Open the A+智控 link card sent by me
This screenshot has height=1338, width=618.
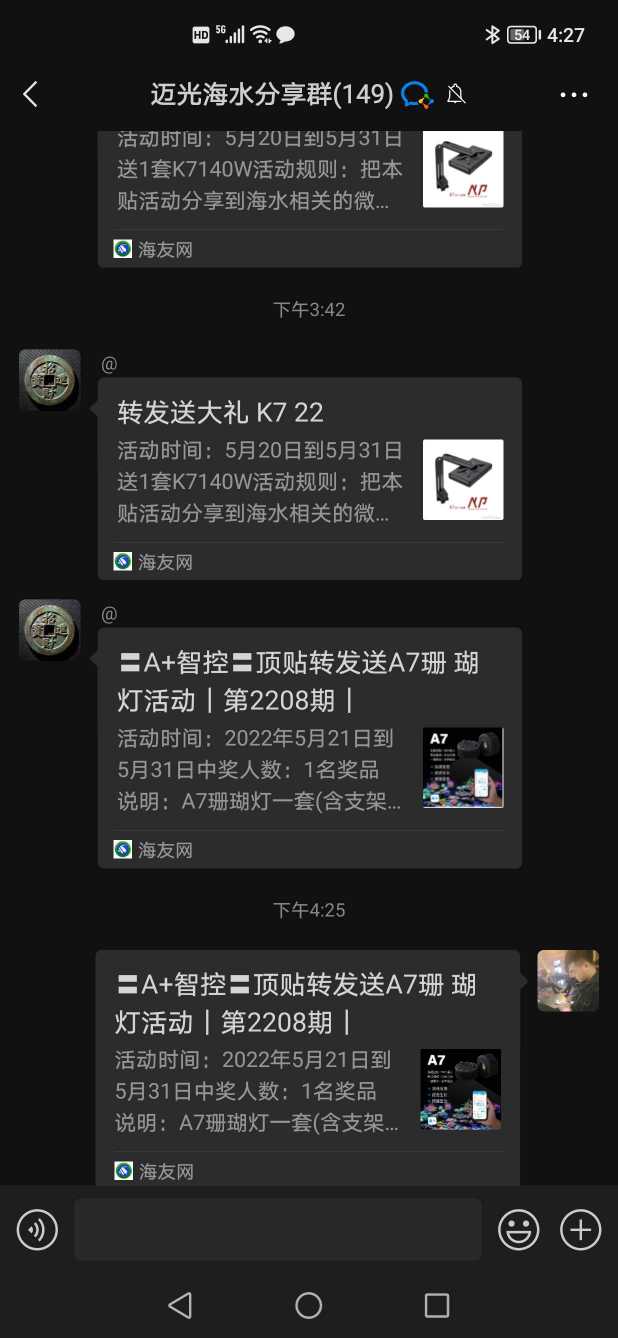pos(307,1066)
